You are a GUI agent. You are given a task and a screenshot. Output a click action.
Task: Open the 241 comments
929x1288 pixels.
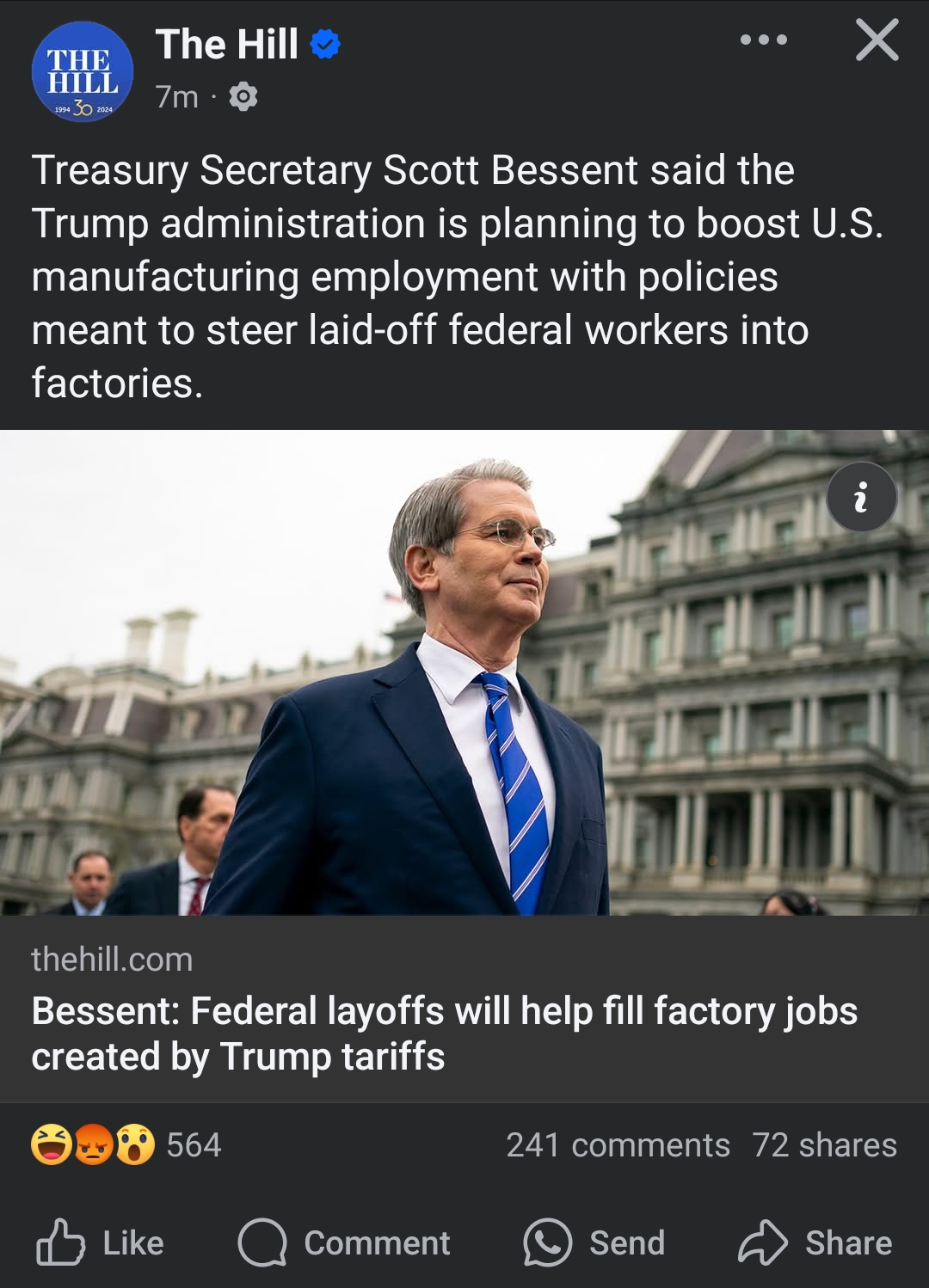click(x=618, y=1144)
